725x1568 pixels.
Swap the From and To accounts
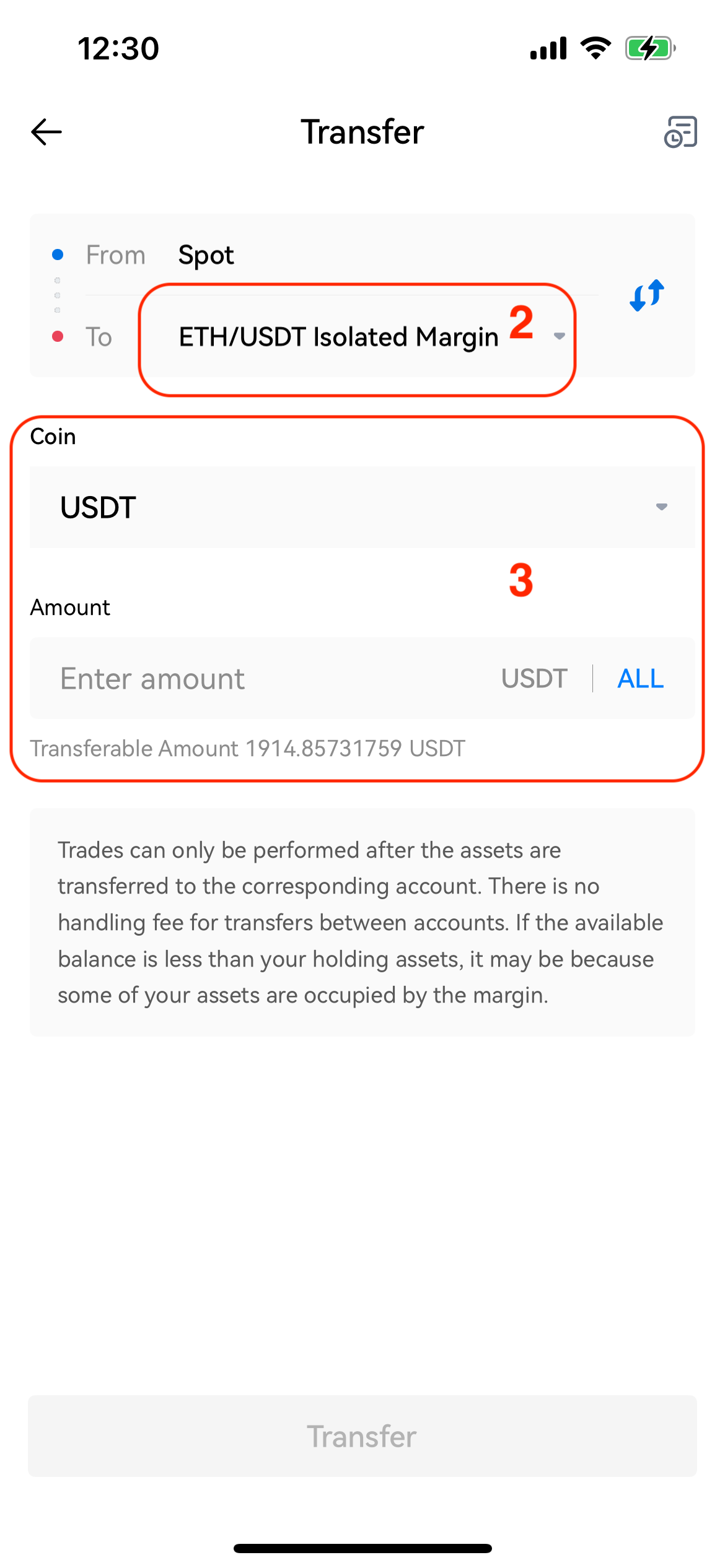click(646, 295)
